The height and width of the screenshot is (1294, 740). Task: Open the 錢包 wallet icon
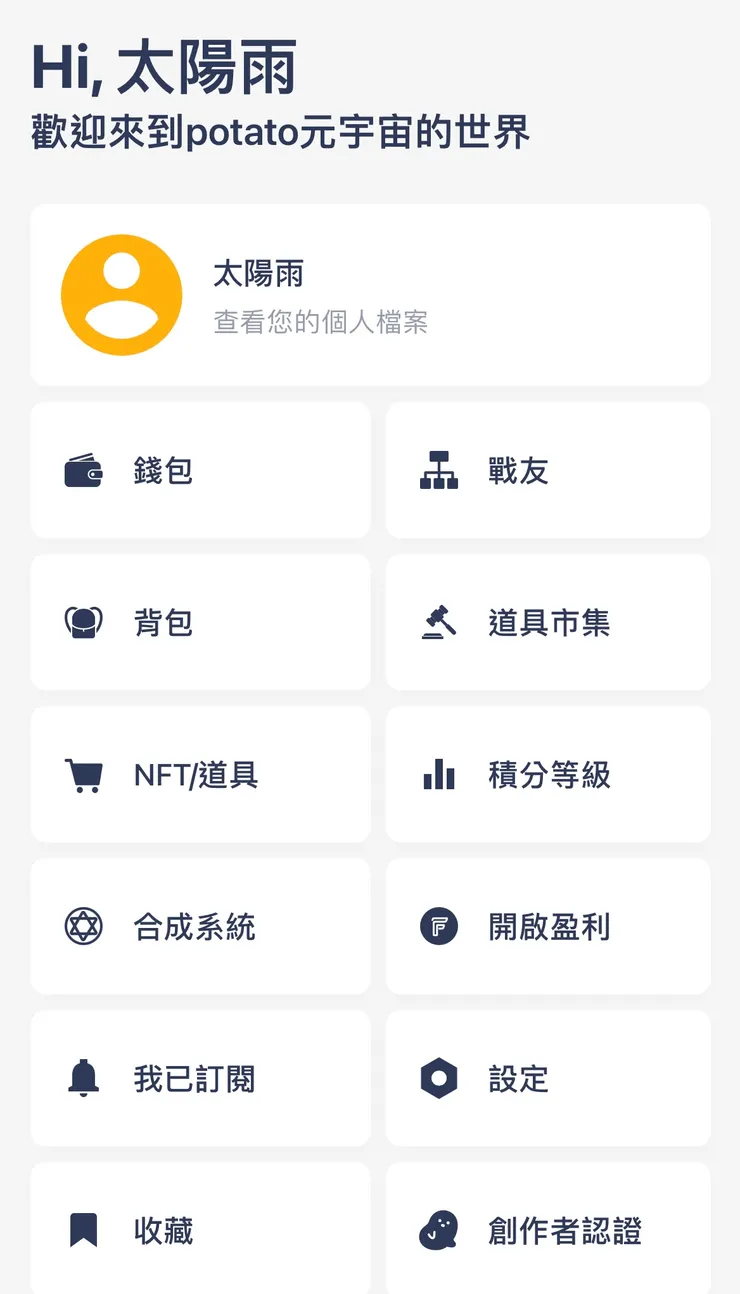[x=83, y=470]
